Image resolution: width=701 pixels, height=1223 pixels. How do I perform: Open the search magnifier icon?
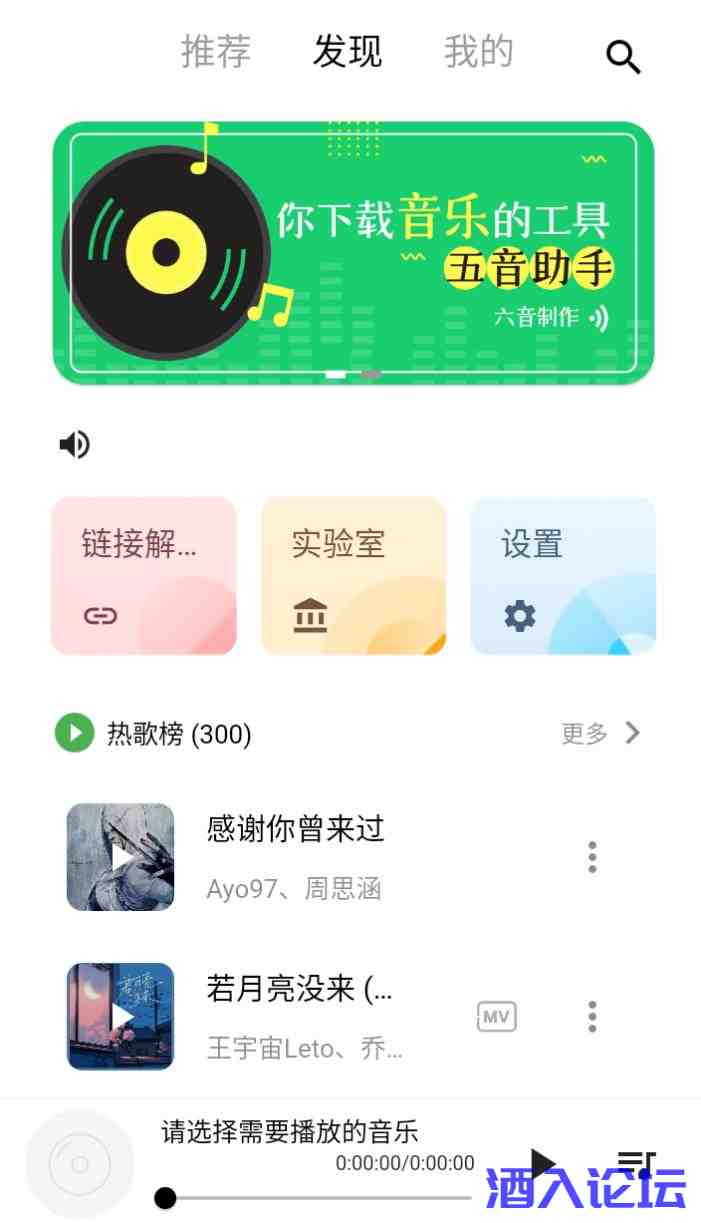623,57
